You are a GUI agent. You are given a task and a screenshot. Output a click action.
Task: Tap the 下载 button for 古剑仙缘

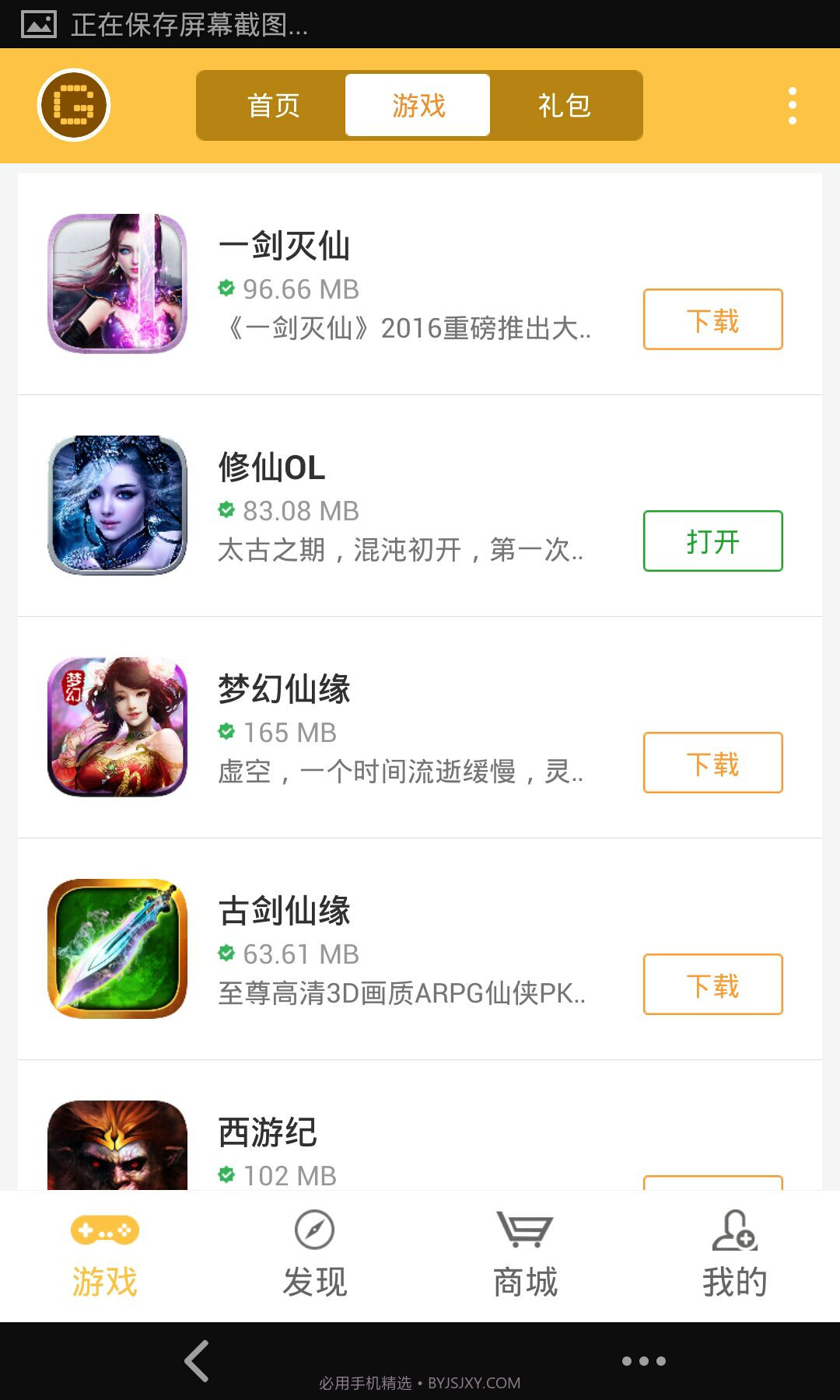click(712, 985)
